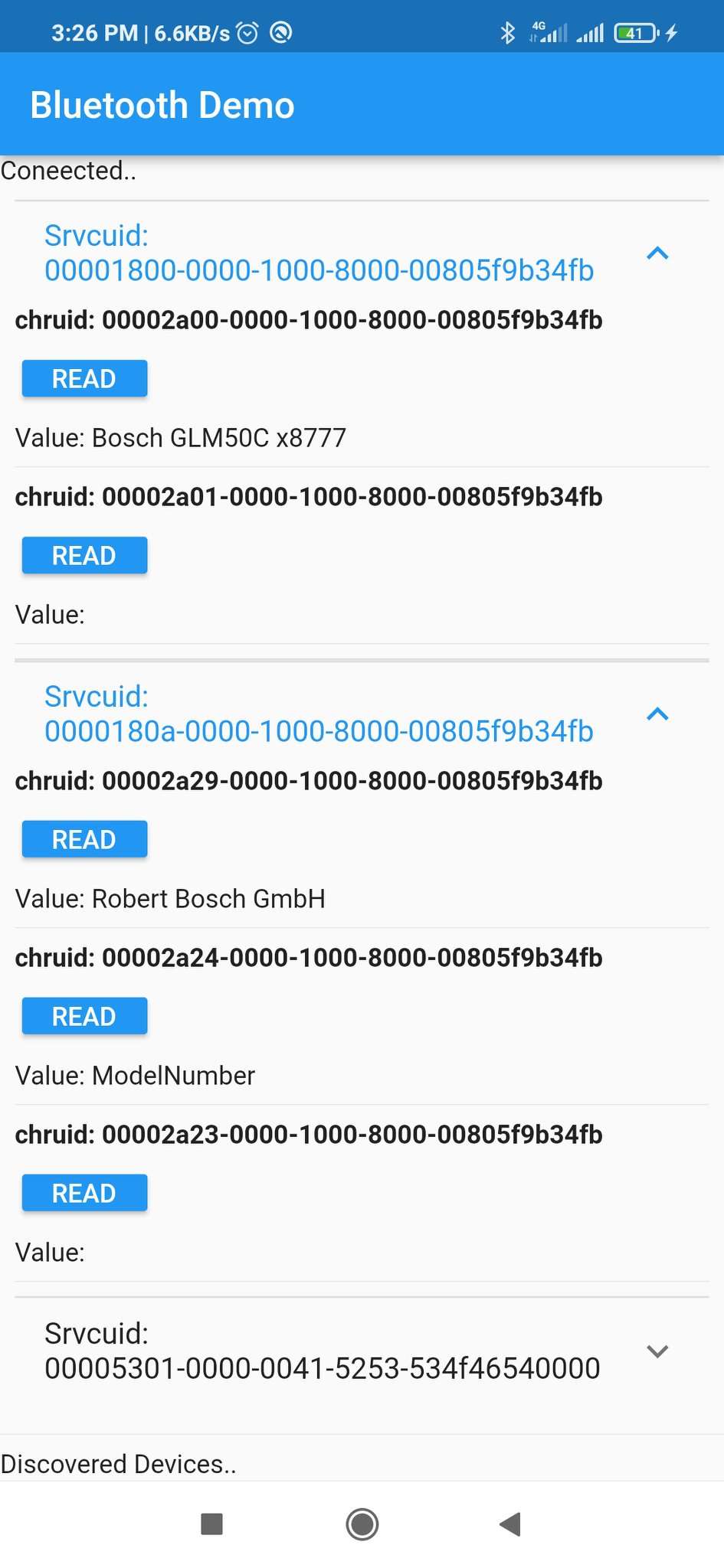Tap the recent apps square button

point(211,1525)
